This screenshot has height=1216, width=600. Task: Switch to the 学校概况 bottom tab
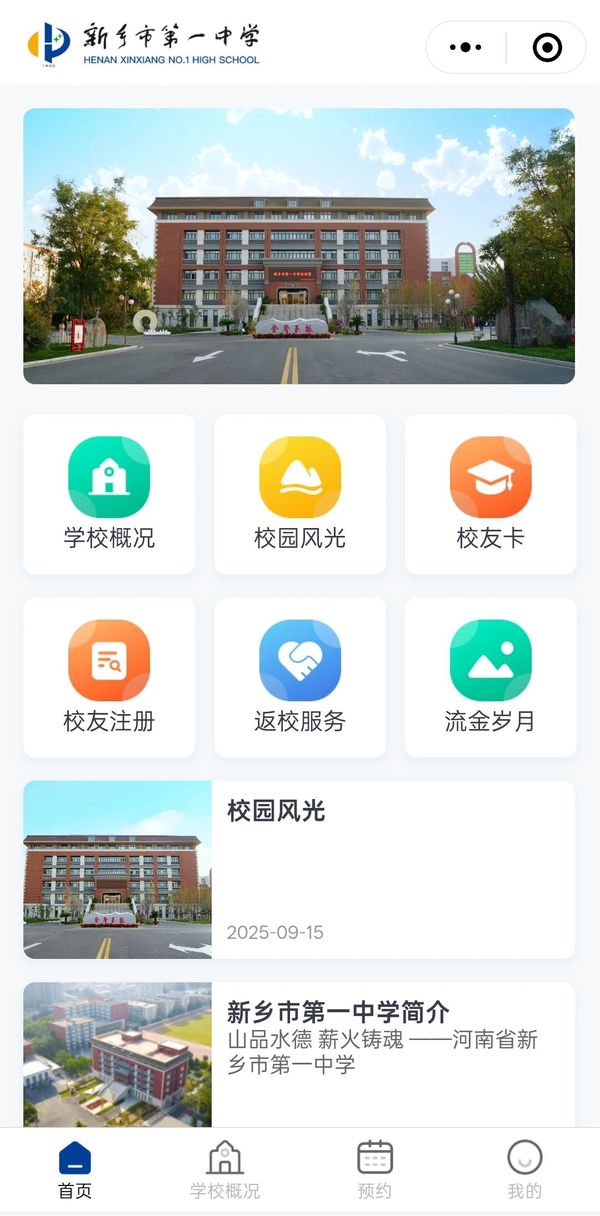225,1170
